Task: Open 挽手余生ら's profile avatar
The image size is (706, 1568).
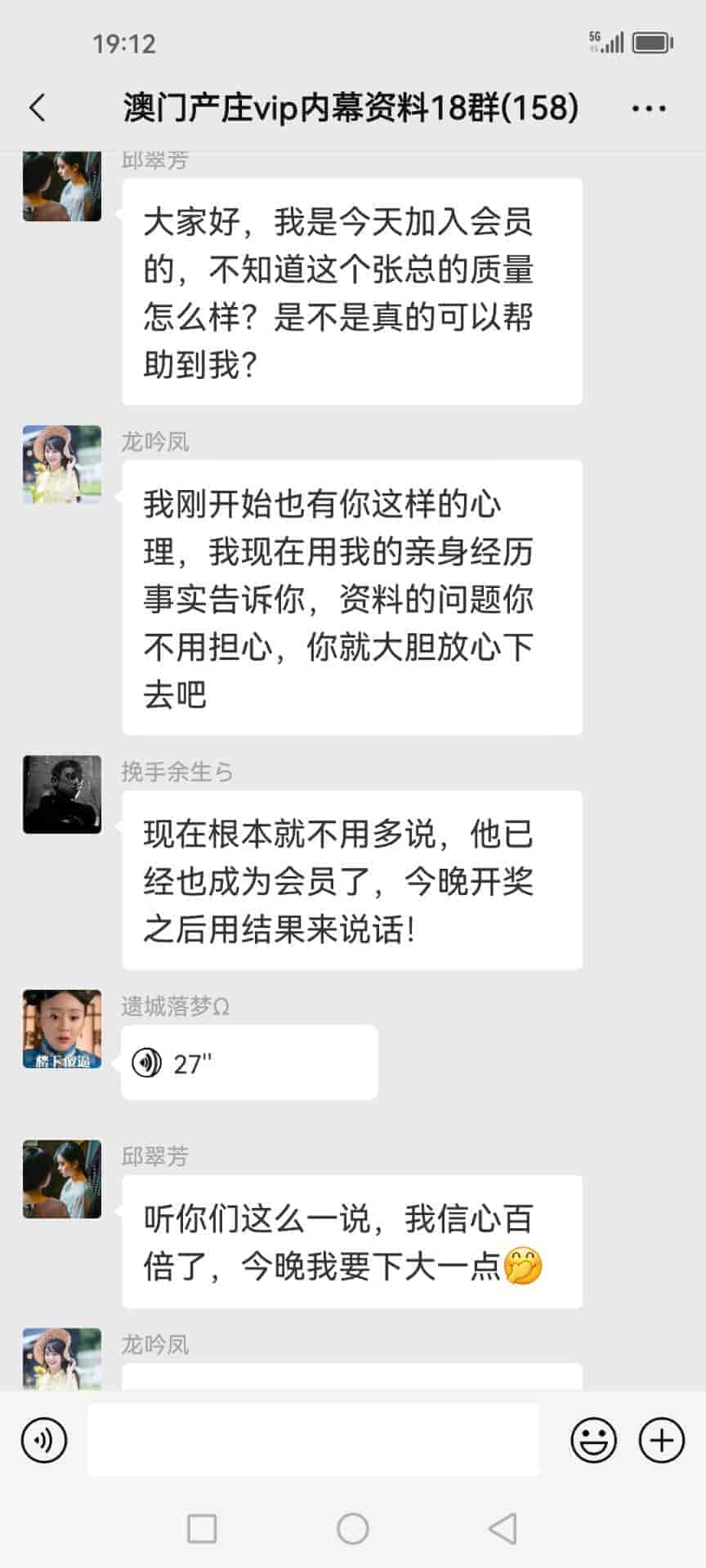Action: [x=62, y=795]
